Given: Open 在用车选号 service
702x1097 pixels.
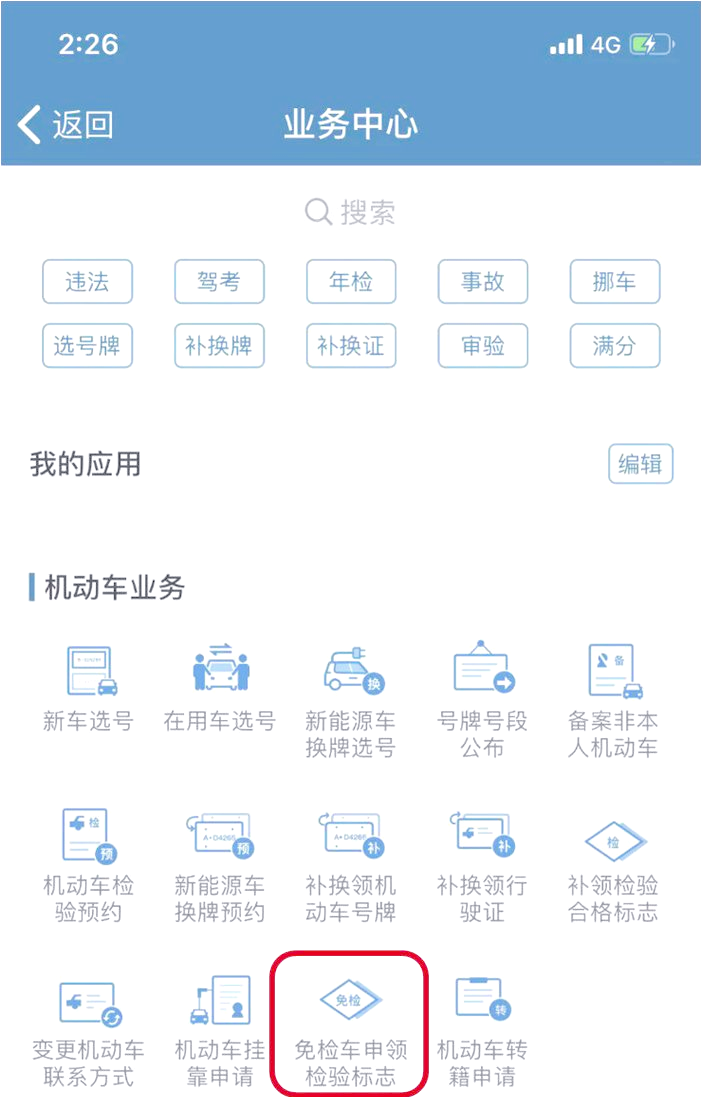Looking at the screenshot, I should click(219, 689).
